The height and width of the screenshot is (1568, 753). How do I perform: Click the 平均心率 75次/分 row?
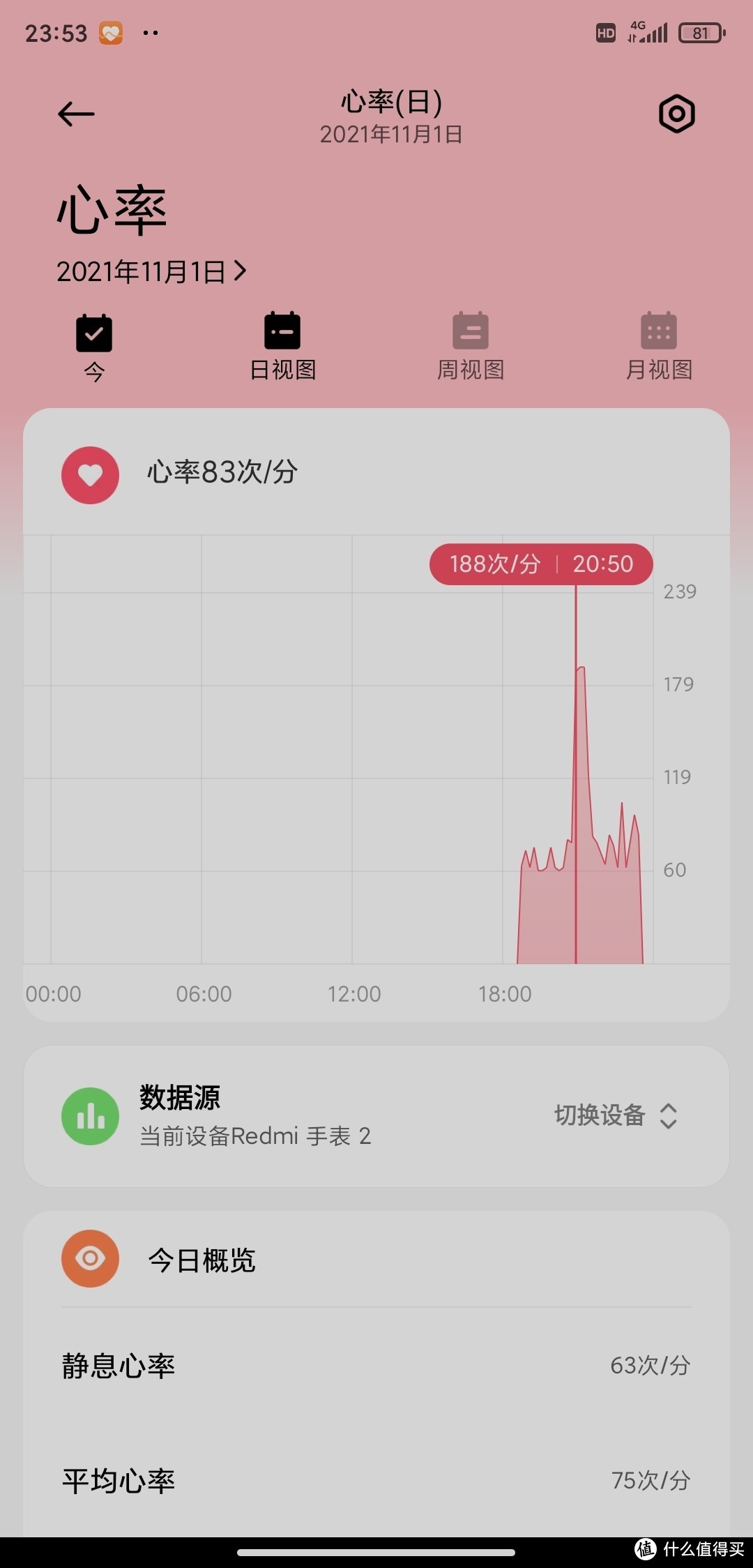pyautogui.click(x=376, y=1479)
